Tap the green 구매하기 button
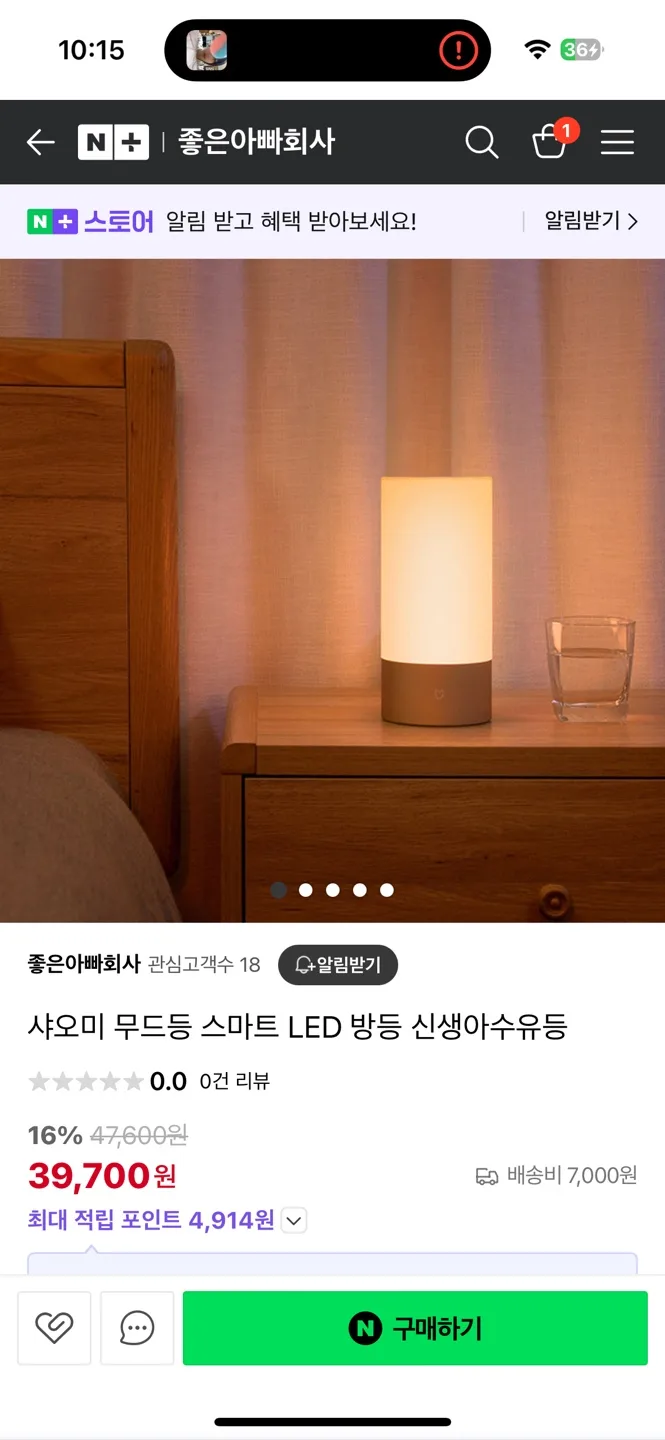 (x=415, y=1328)
